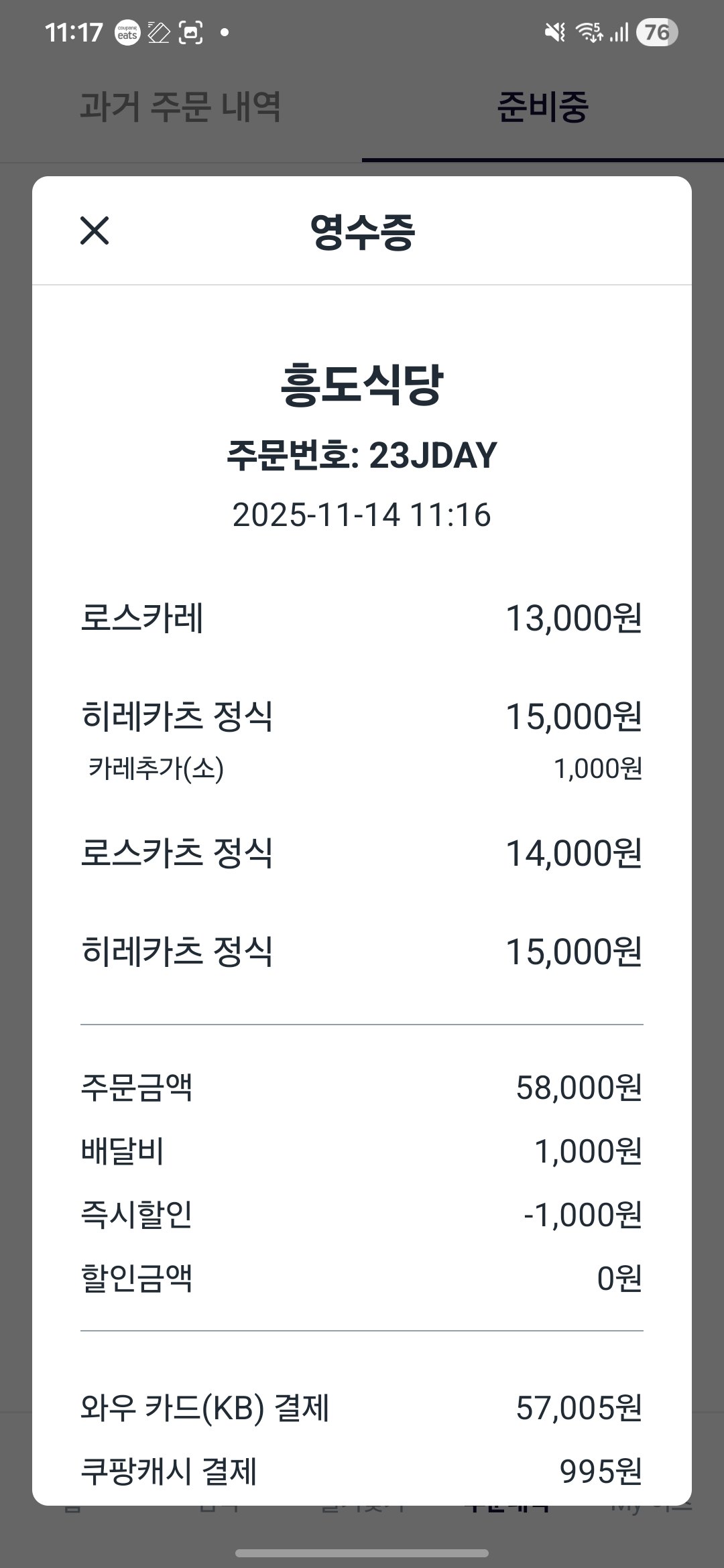
Task: Tap the notification dot in the status bar
Action: 224,31
